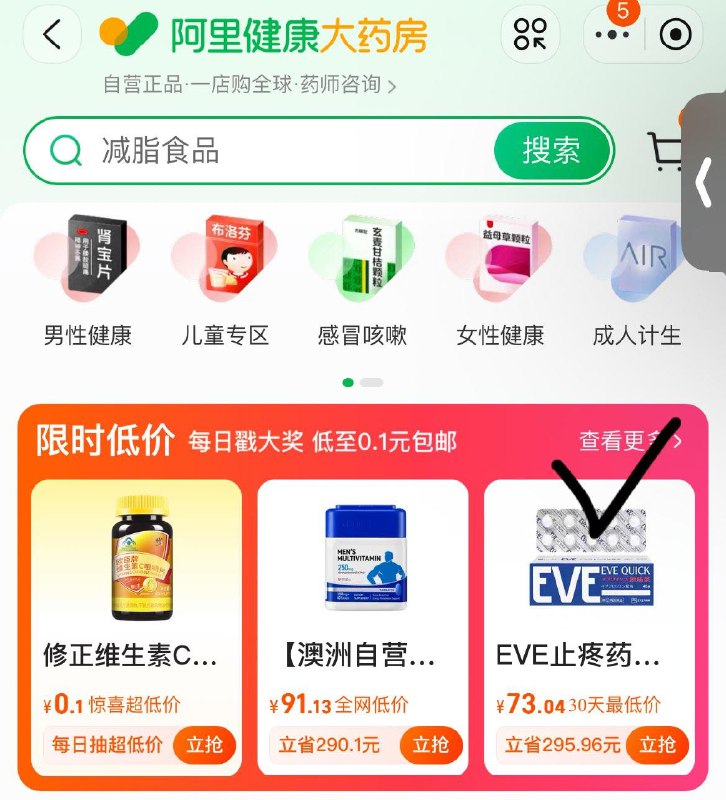Tap the grid apps icon in top bar

(x=530, y=33)
